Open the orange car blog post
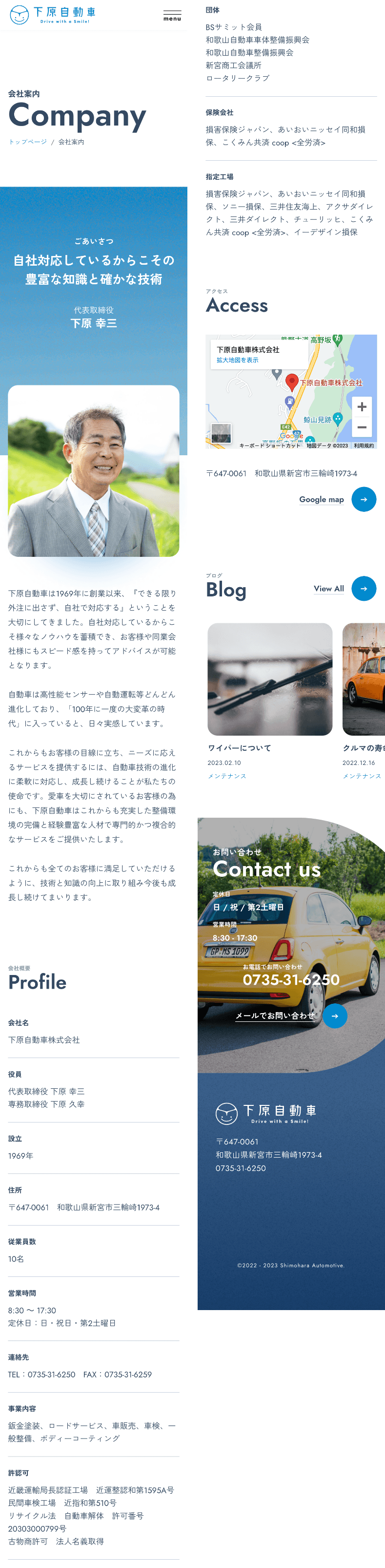Viewport: 385px width, 1568px height. (x=364, y=679)
